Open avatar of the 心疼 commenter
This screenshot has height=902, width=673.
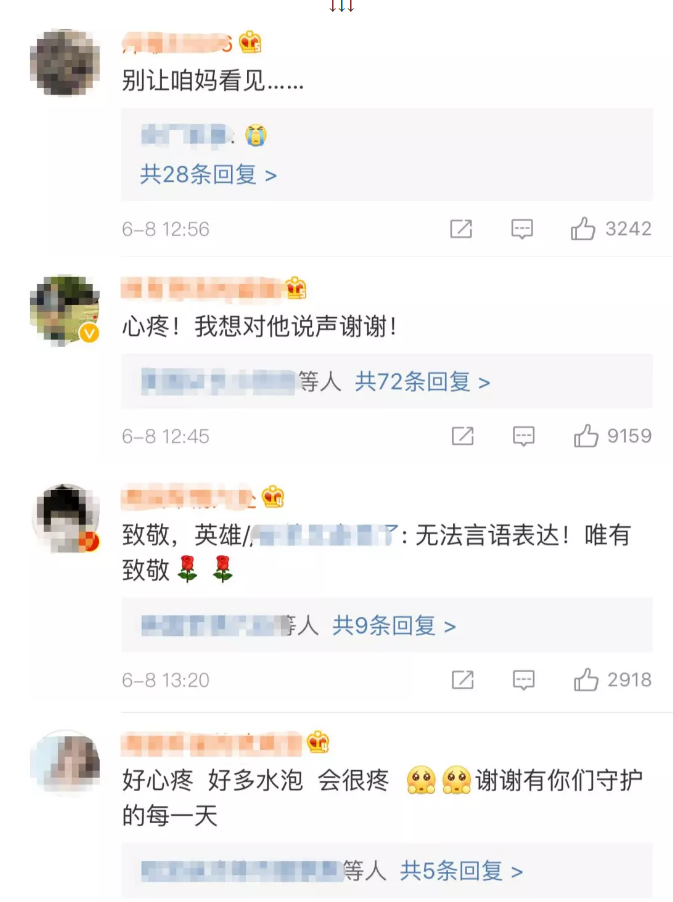pyautogui.click(x=65, y=309)
